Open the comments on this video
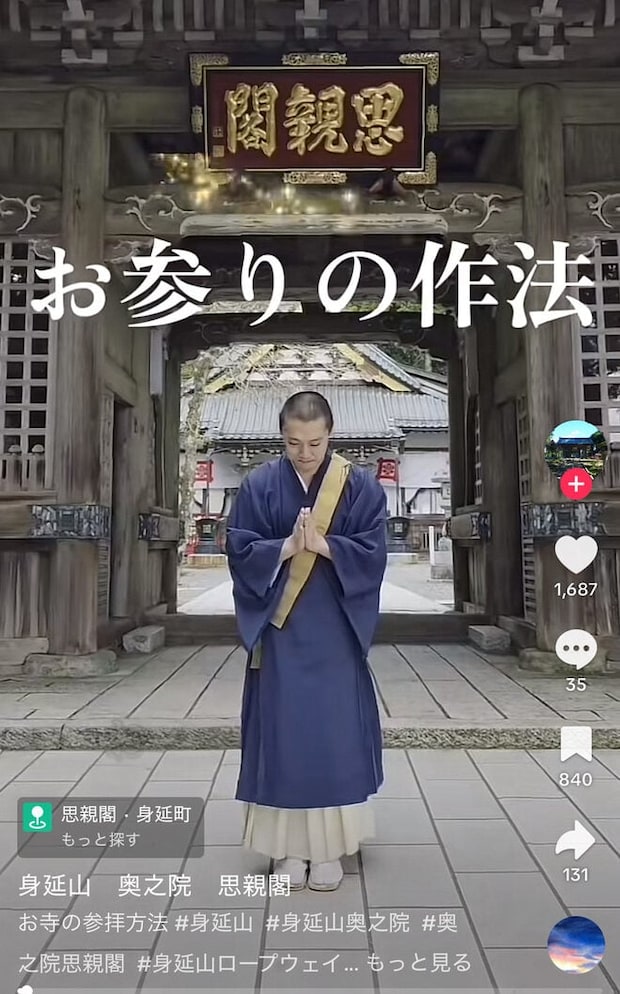The width and height of the screenshot is (620, 994). (575, 650)
